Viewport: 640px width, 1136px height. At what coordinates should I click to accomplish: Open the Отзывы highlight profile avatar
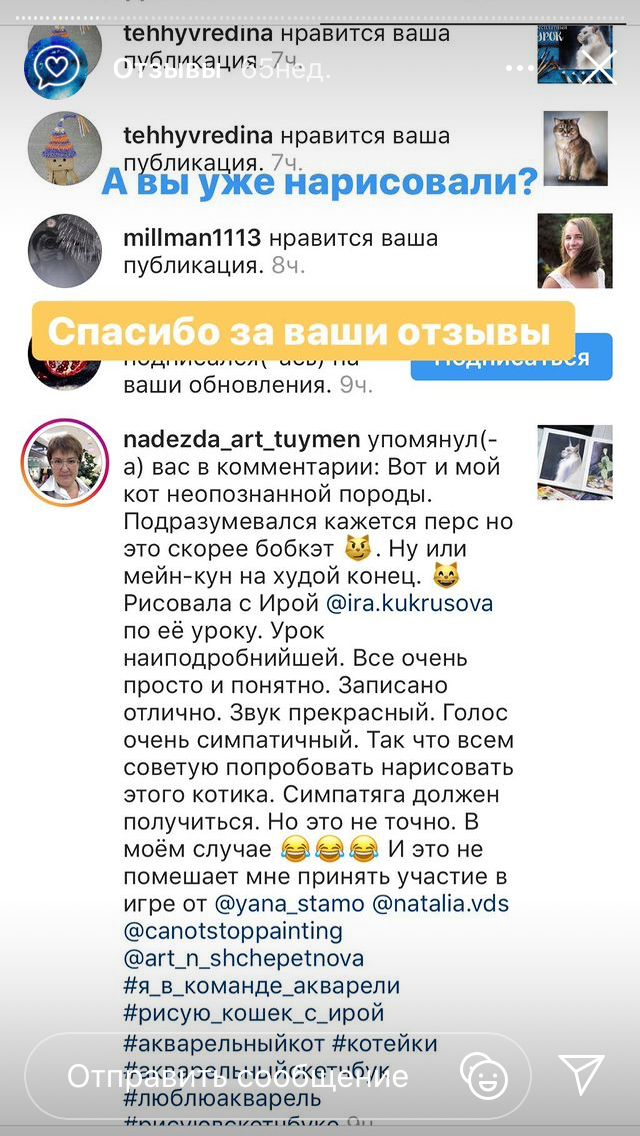click(56, 67)
